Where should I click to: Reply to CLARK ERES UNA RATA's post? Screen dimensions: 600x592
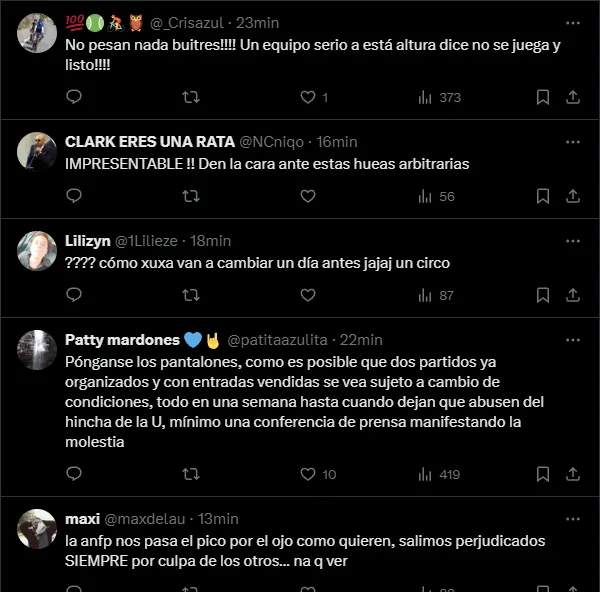pyautogui.click(x=73, y=196)
